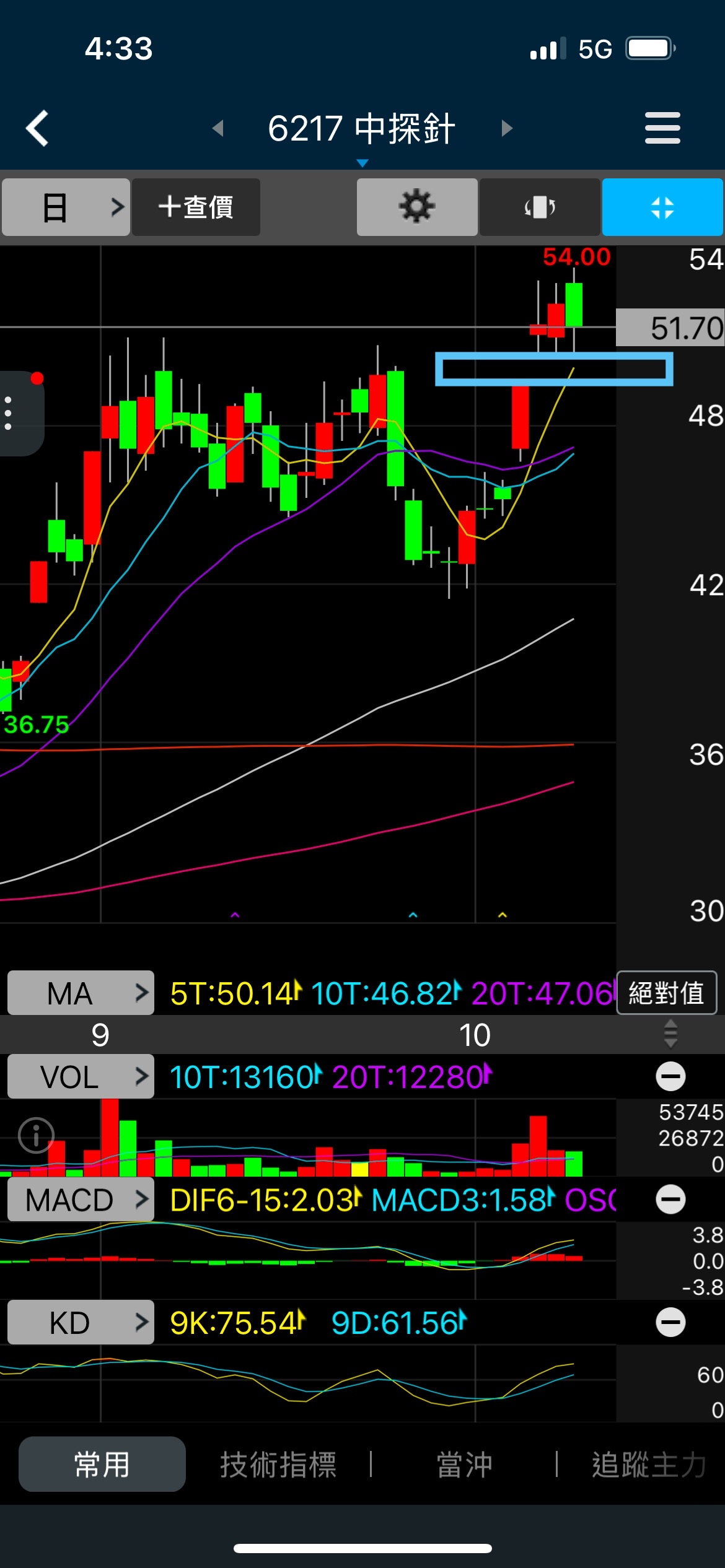This screenshot has width=725, height=1568.
Task: Go back using the top-left arrow
Action: click(x=37, y=128)
